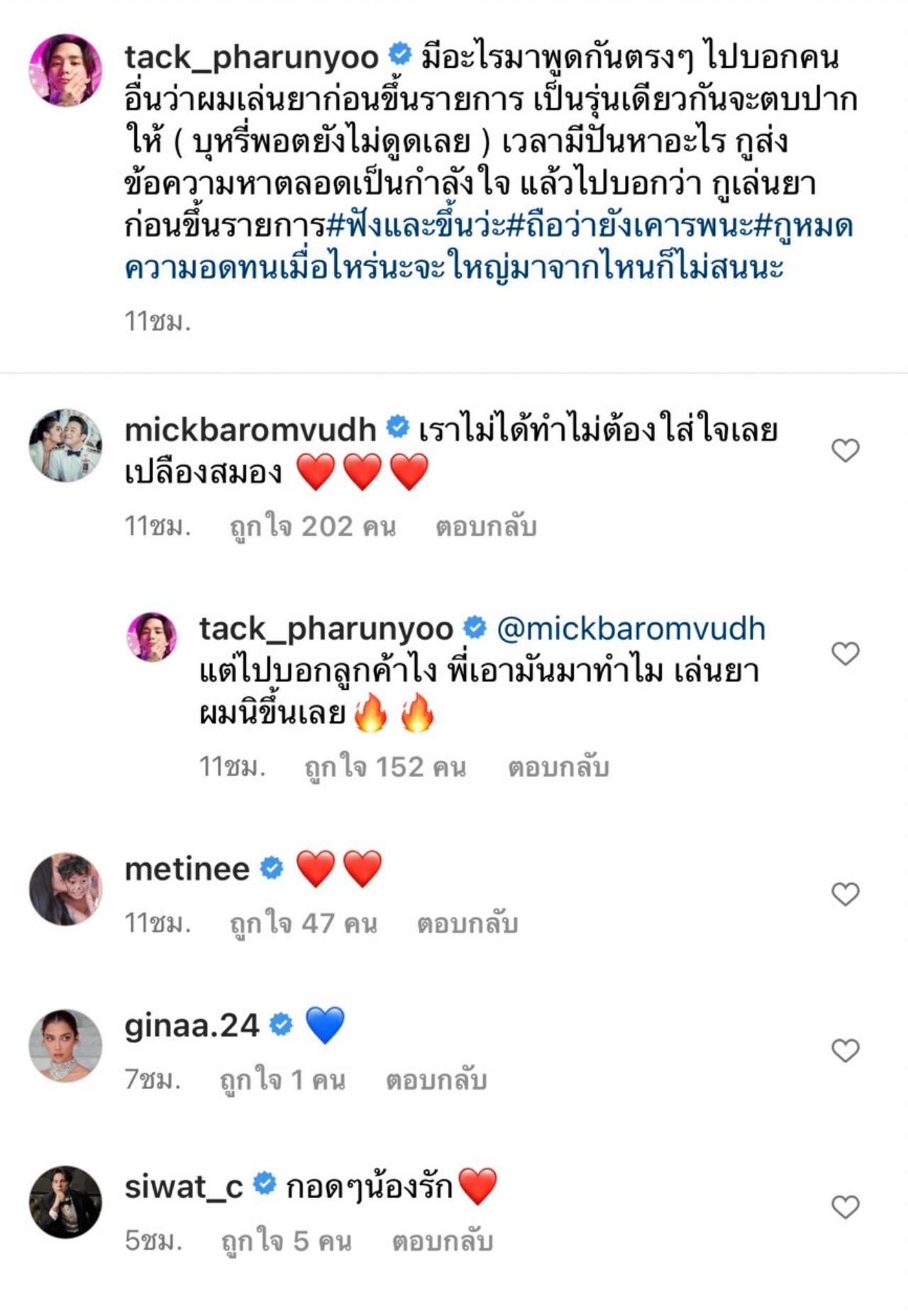This screenshot has height=1316, width=908.
Task: View who liked siwat_c's comment
Action: 286,1241
